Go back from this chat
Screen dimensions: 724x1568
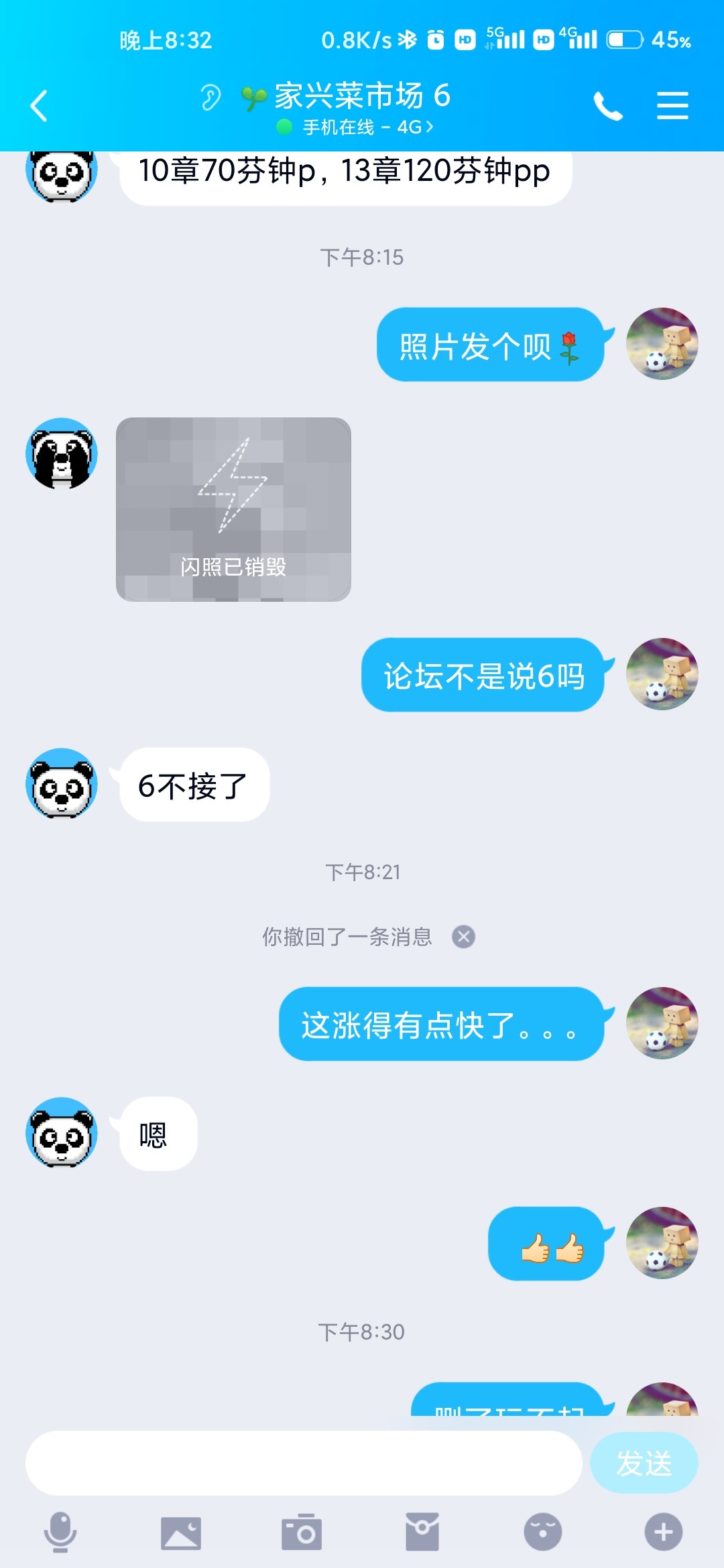(x=39, y=106)
